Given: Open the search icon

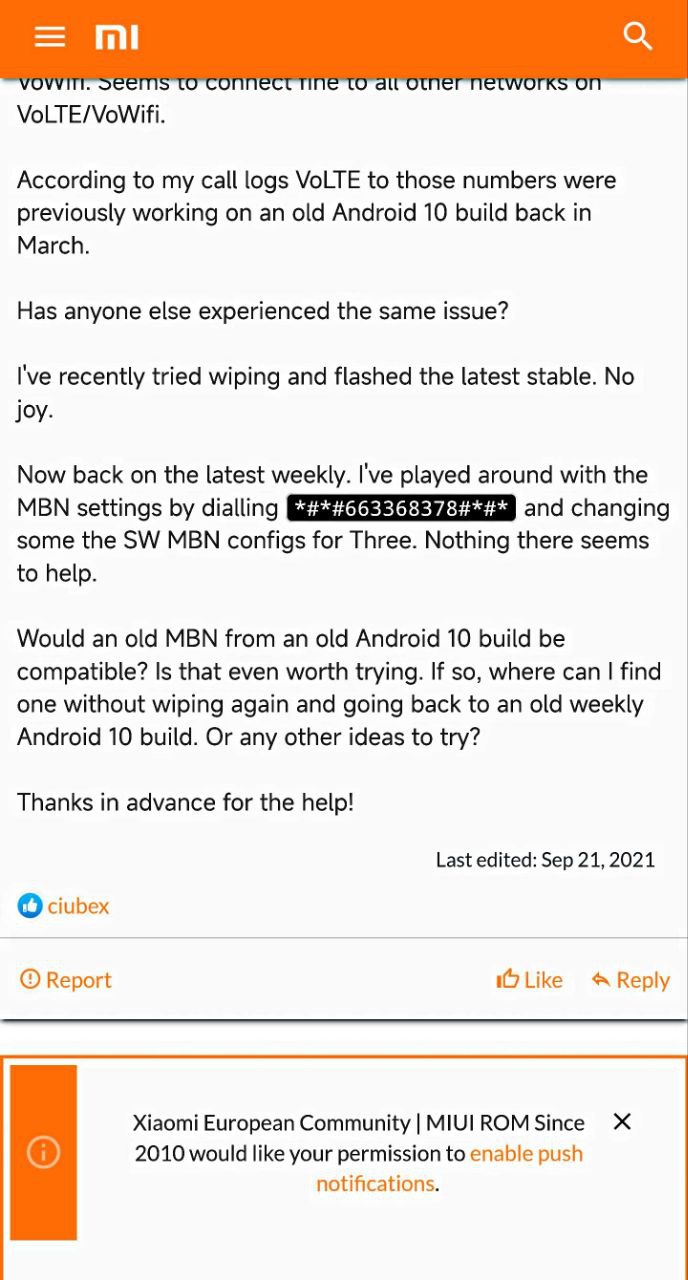Looking at the screenshot, I should coord(637,37).
